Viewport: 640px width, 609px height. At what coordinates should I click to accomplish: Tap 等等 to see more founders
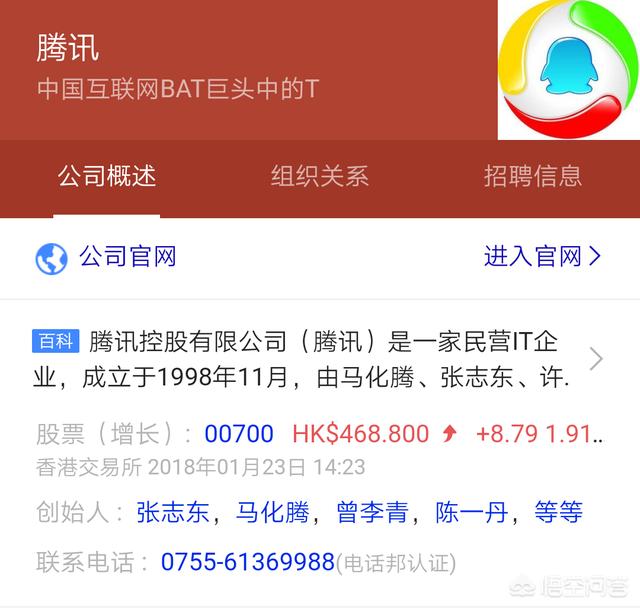pos(558,513)
